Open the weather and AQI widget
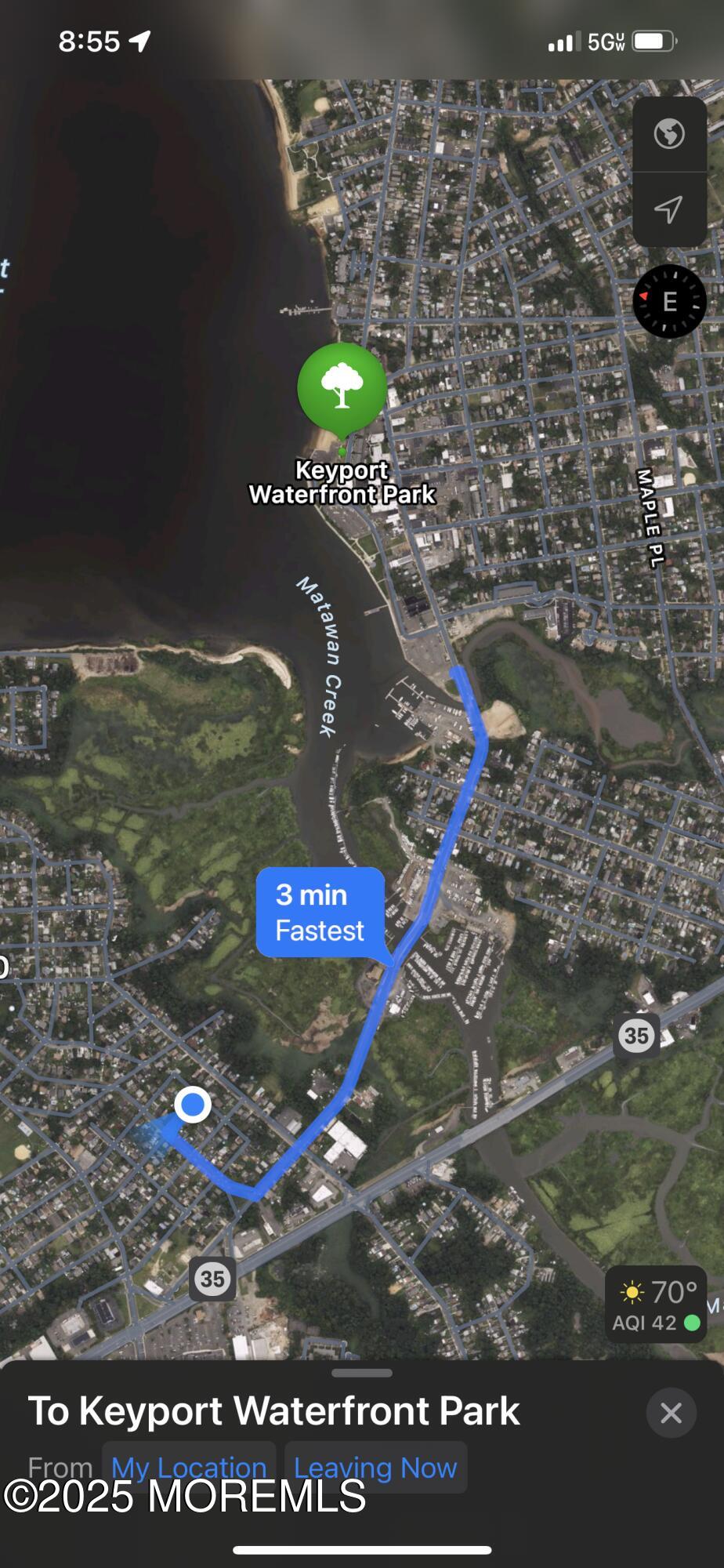 657,1304
